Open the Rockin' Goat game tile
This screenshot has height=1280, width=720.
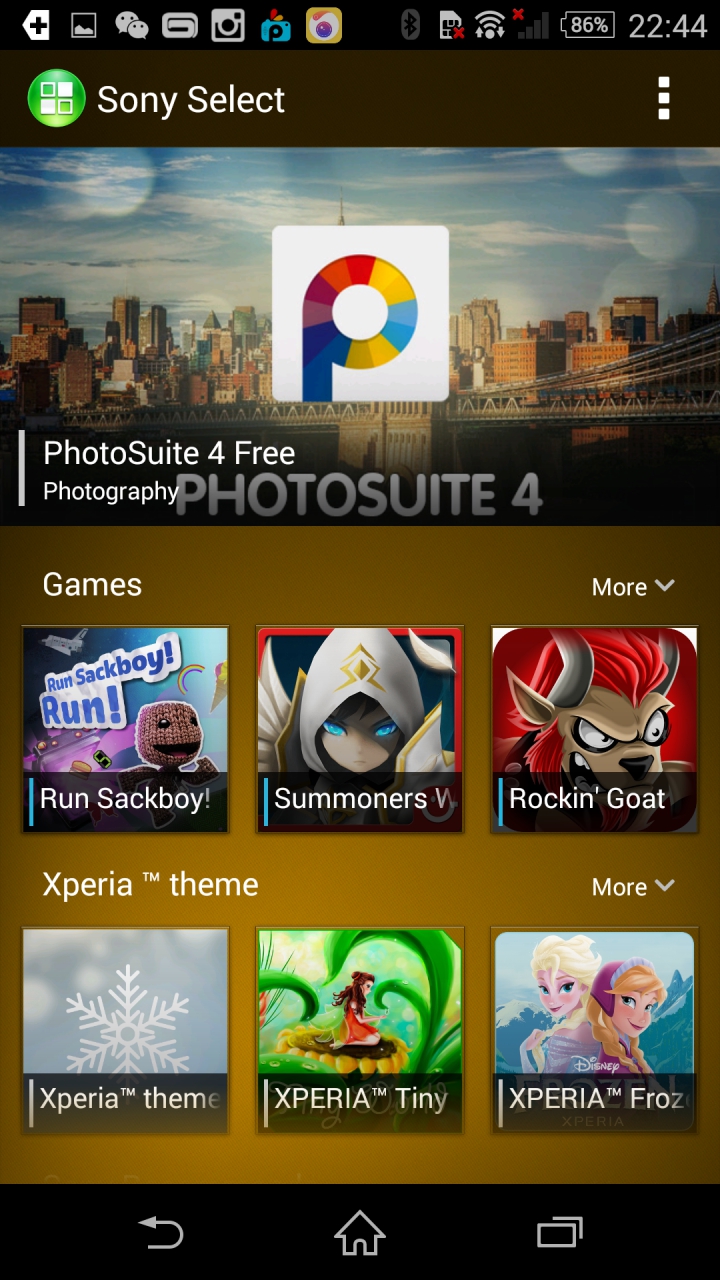tap(594, 729)
